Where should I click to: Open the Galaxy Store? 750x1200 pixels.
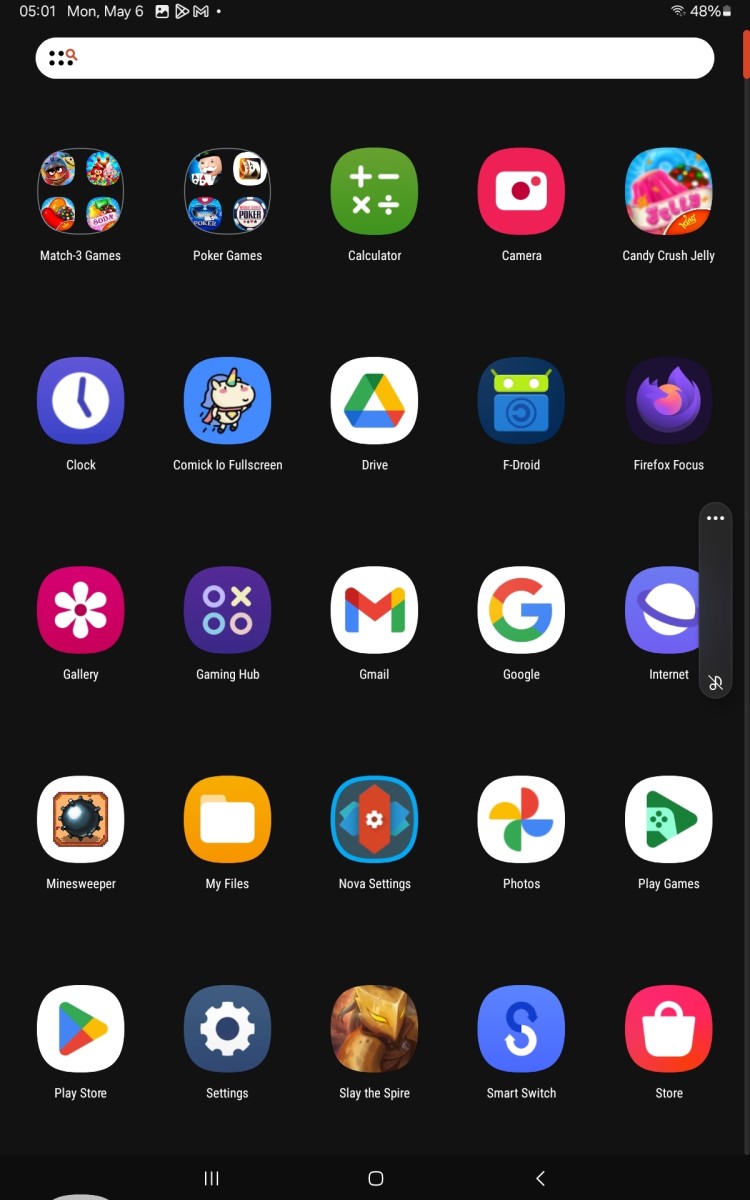(x=668, y=1028)
